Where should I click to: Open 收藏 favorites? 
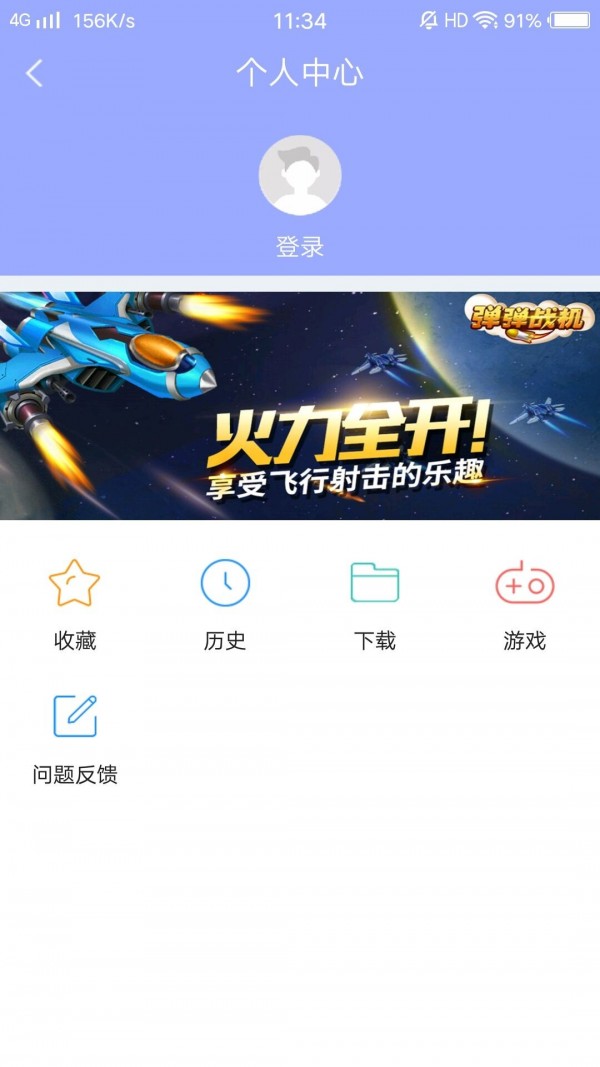coord(75,600)
